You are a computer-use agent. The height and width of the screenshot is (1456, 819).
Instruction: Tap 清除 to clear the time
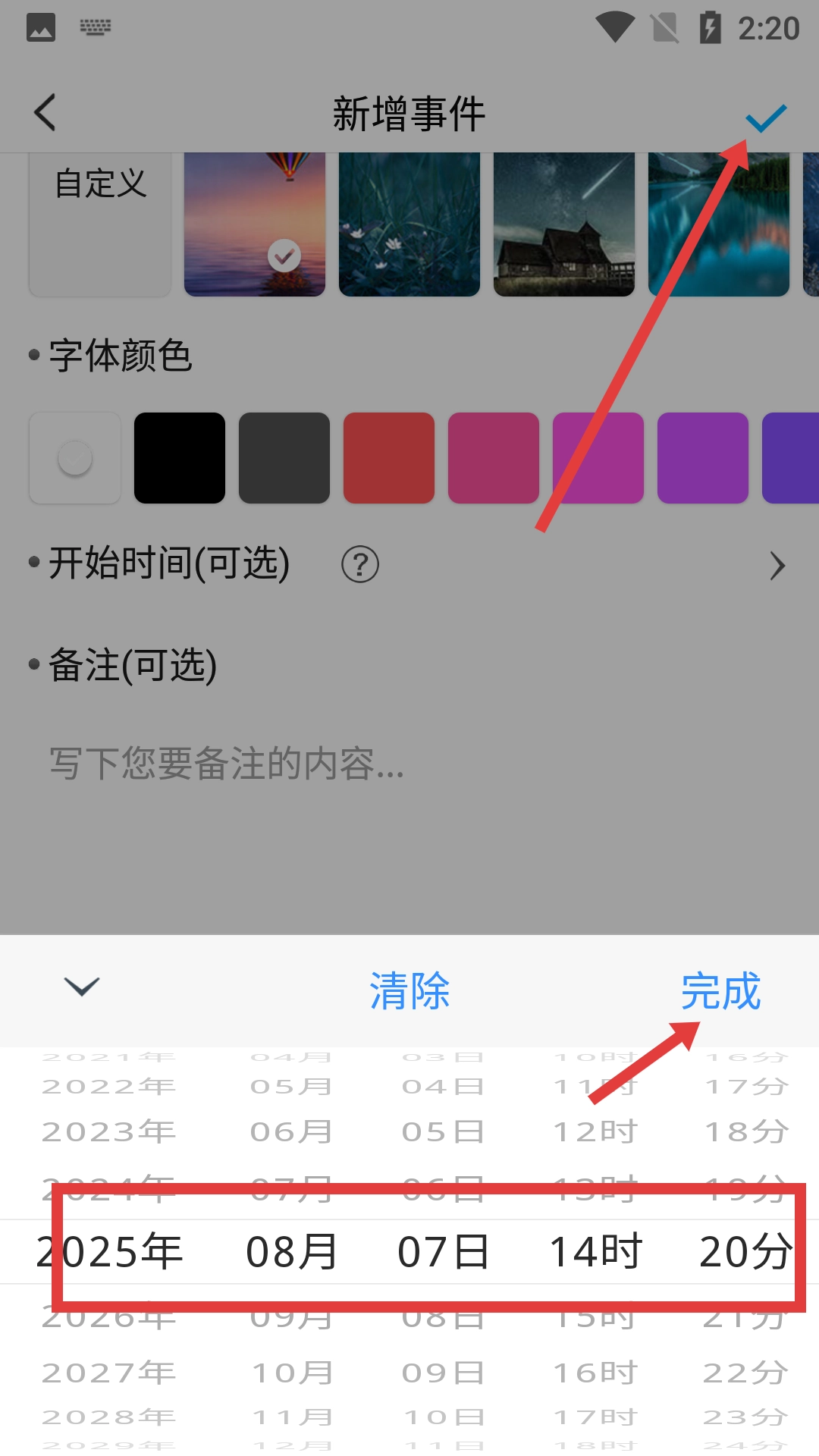pos(409,990)
